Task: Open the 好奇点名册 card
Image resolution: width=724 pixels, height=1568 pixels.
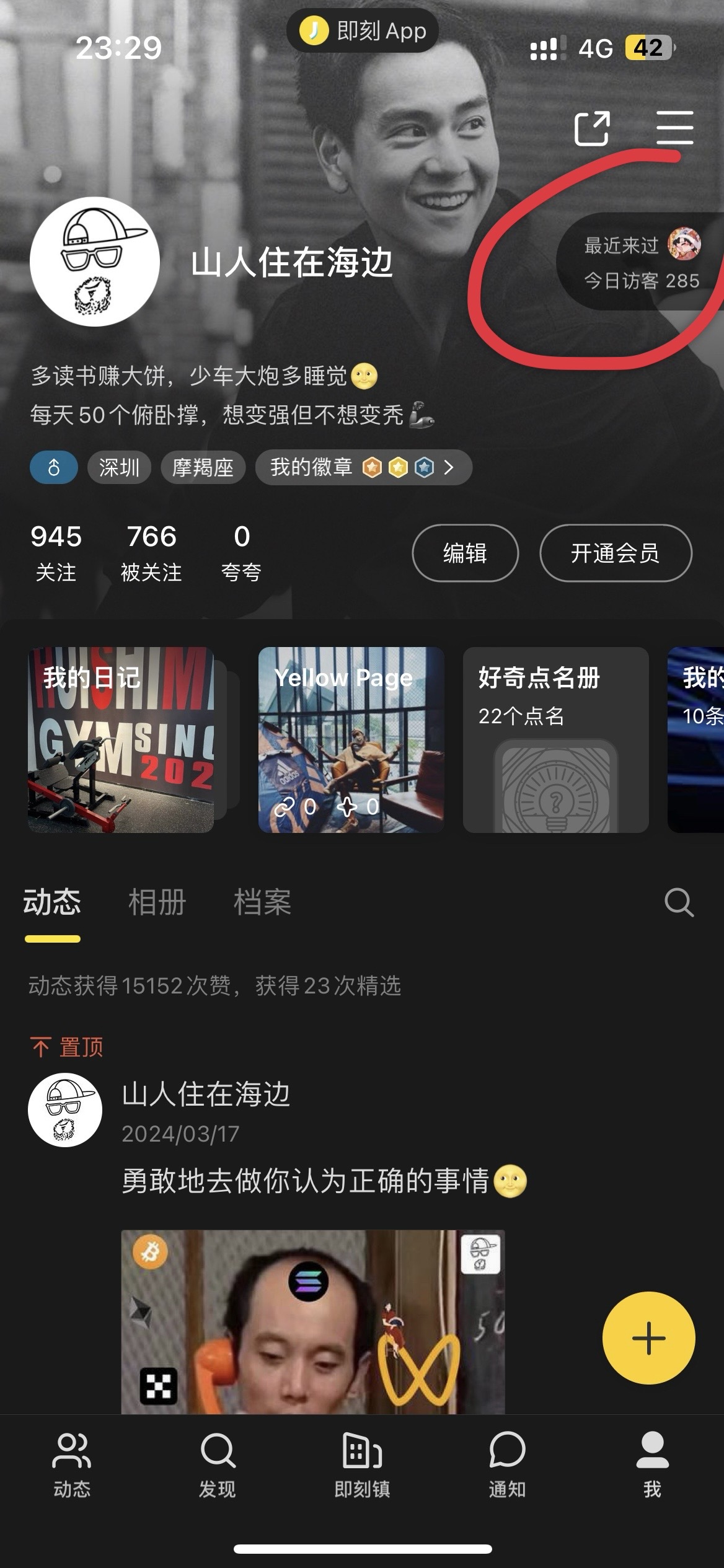Action: (x=555, y=739)
